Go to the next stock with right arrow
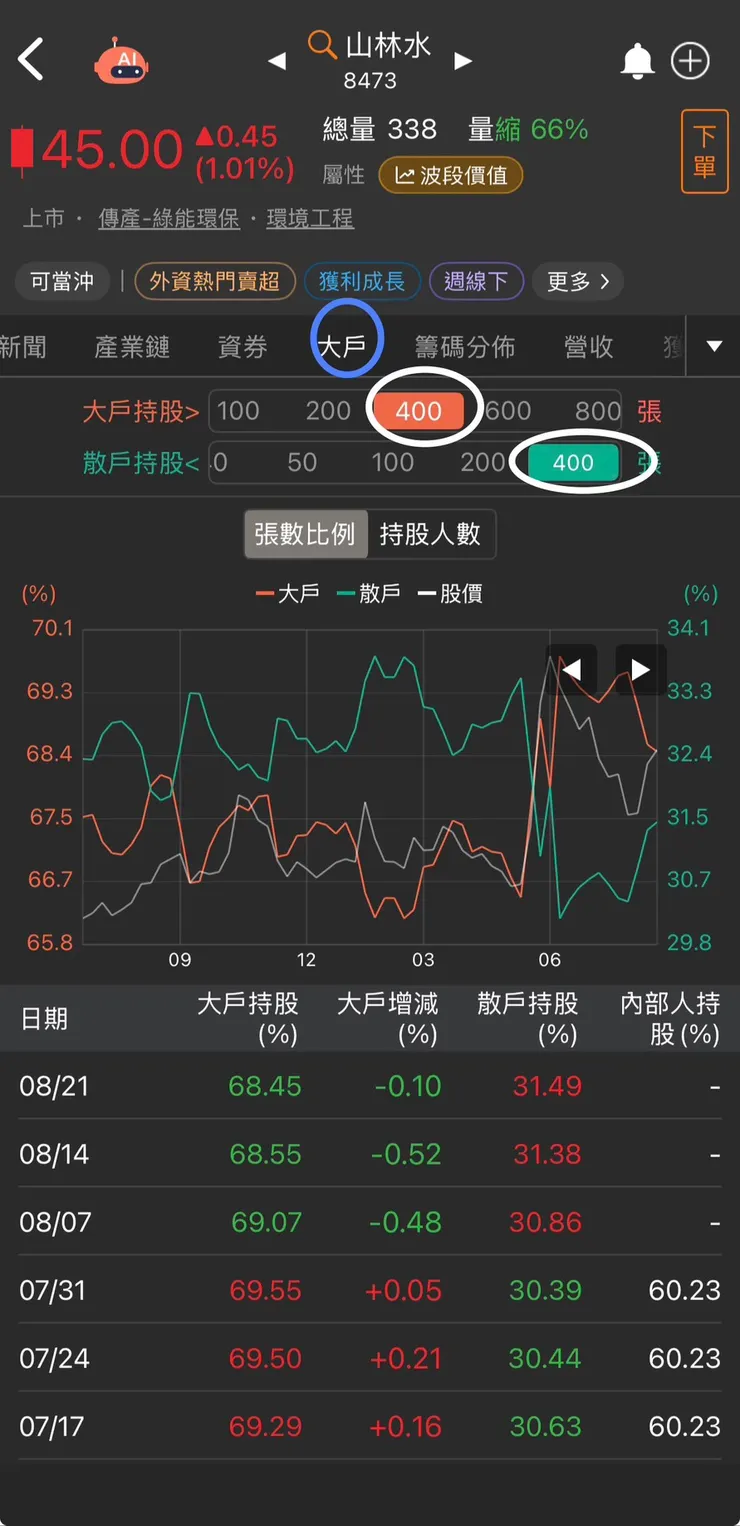Viewport: 740px width, 1526px height. pyautogui.click(x=462, y=61)
